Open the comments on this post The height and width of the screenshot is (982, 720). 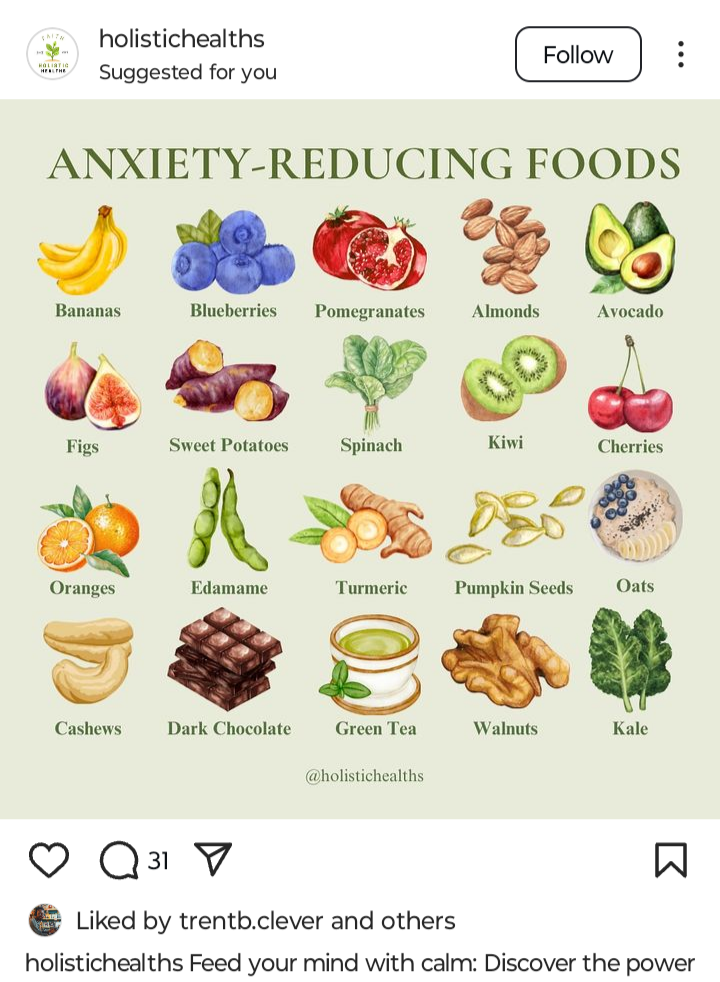(x=119, y=859)
